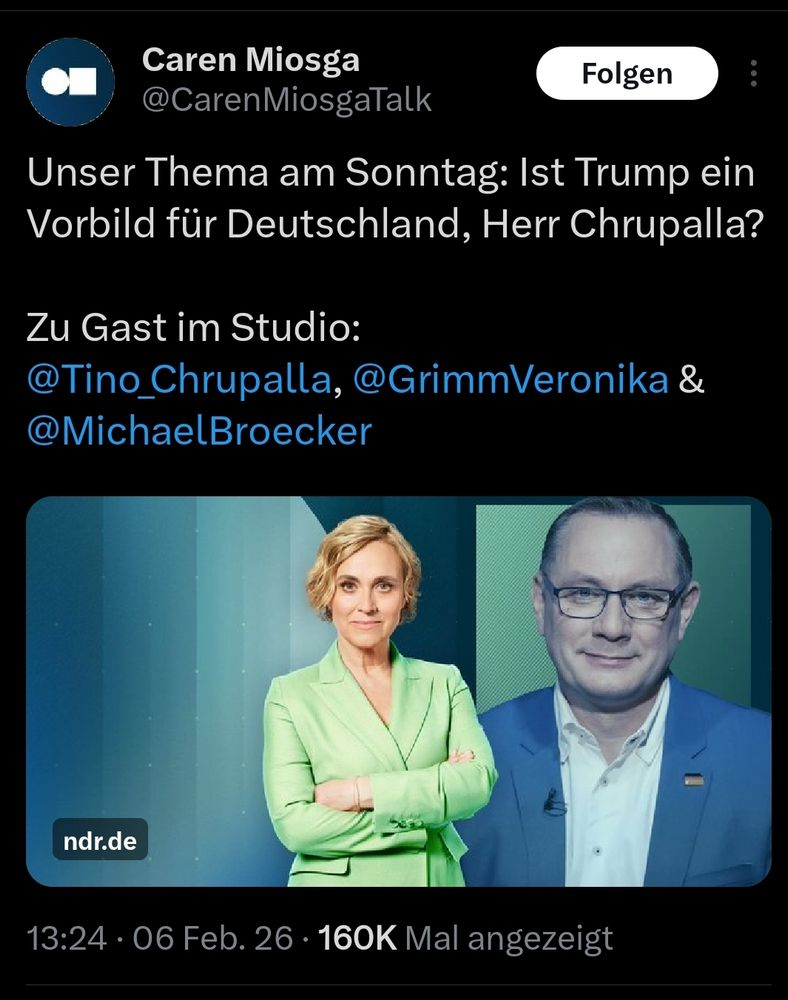Open Caren Miosga's profile avatar
The height and width of the screenshot is (1000, 788).
pos(70,82)
